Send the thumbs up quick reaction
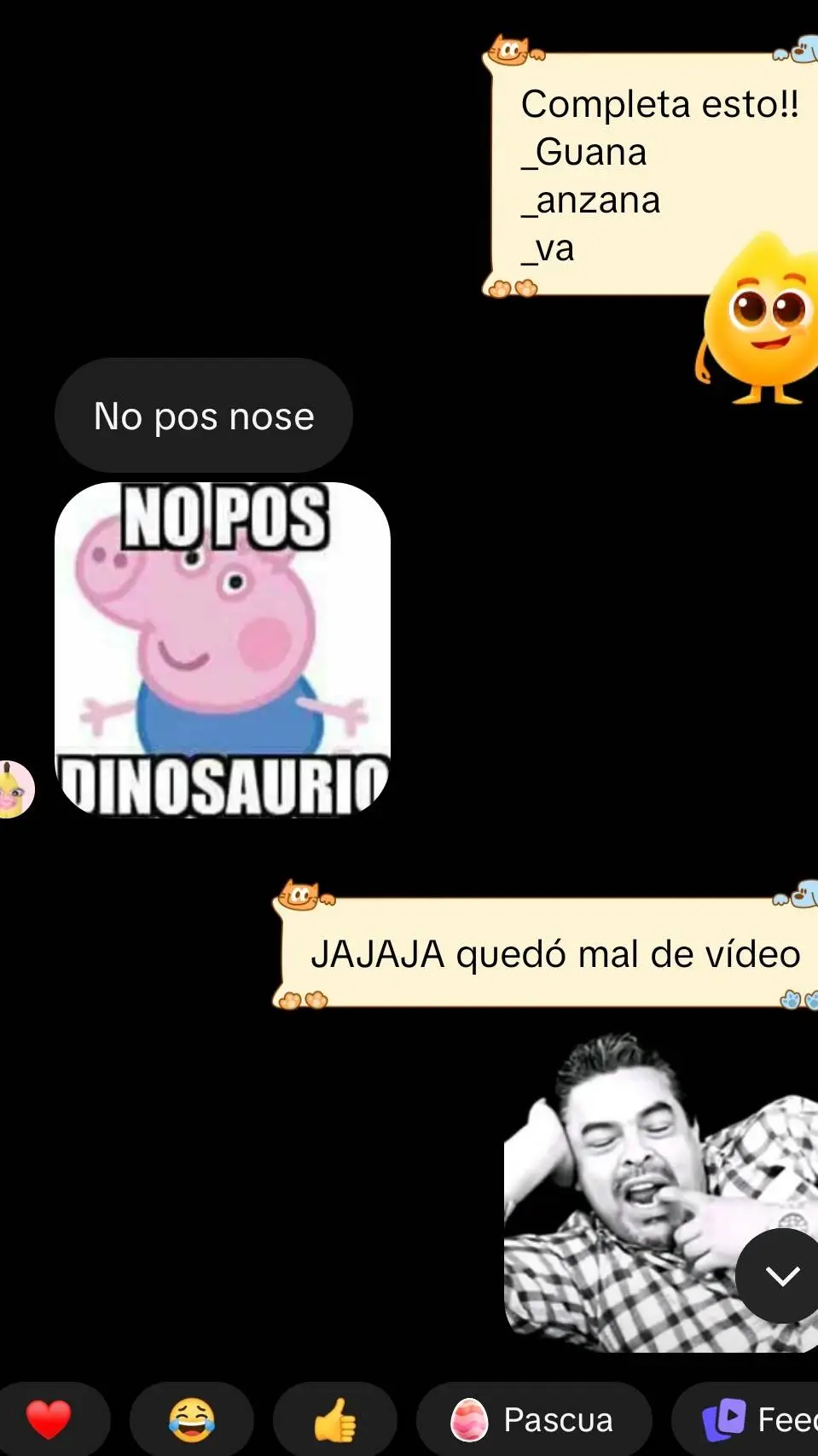Viewport: 818px width, 1456px height. click(x=335, y=1419)
